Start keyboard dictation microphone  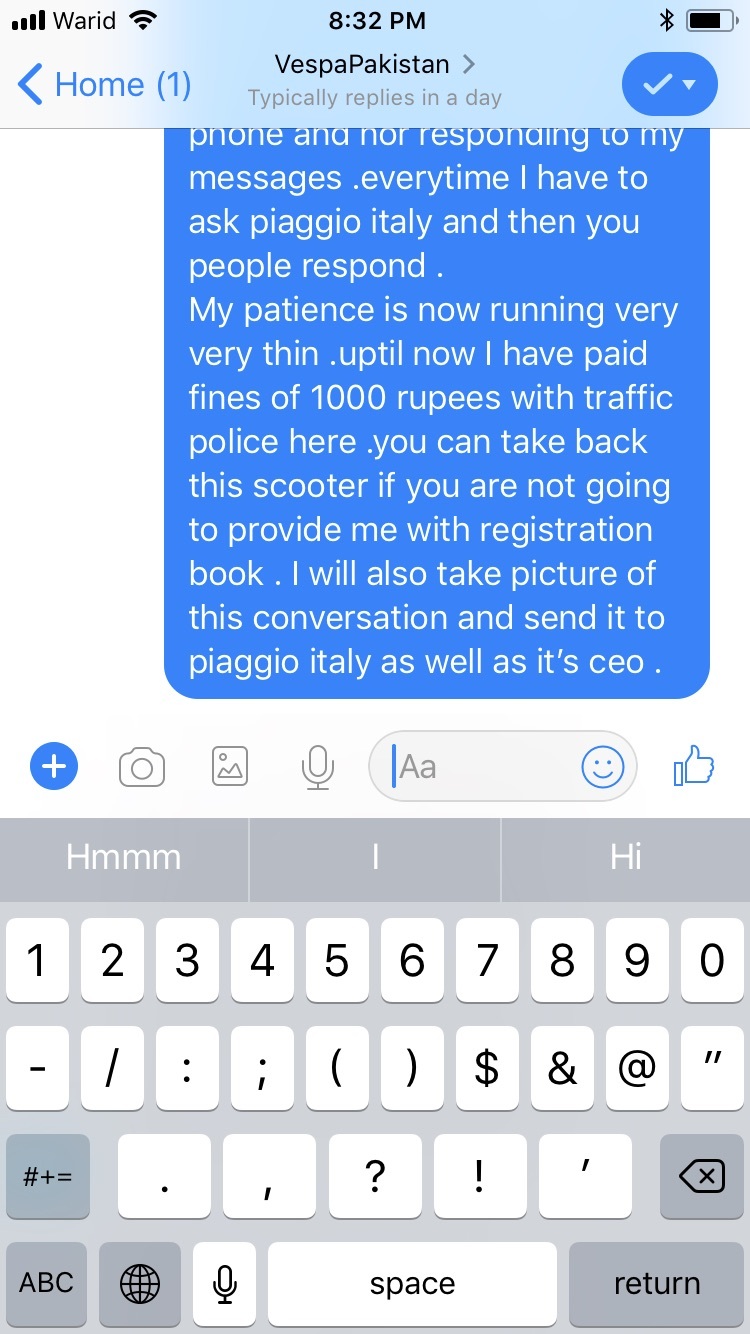pos(225,1283)
